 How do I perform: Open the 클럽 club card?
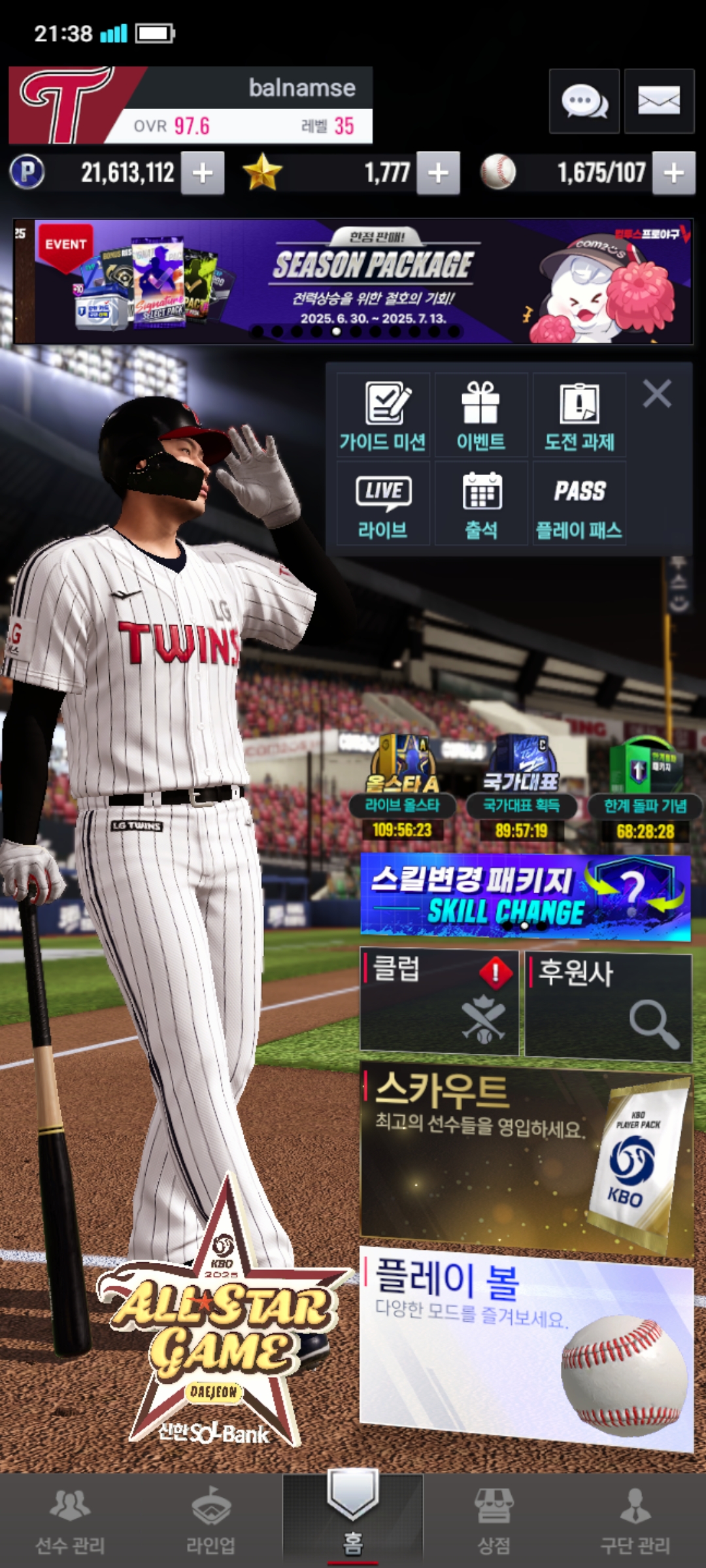439,1001
